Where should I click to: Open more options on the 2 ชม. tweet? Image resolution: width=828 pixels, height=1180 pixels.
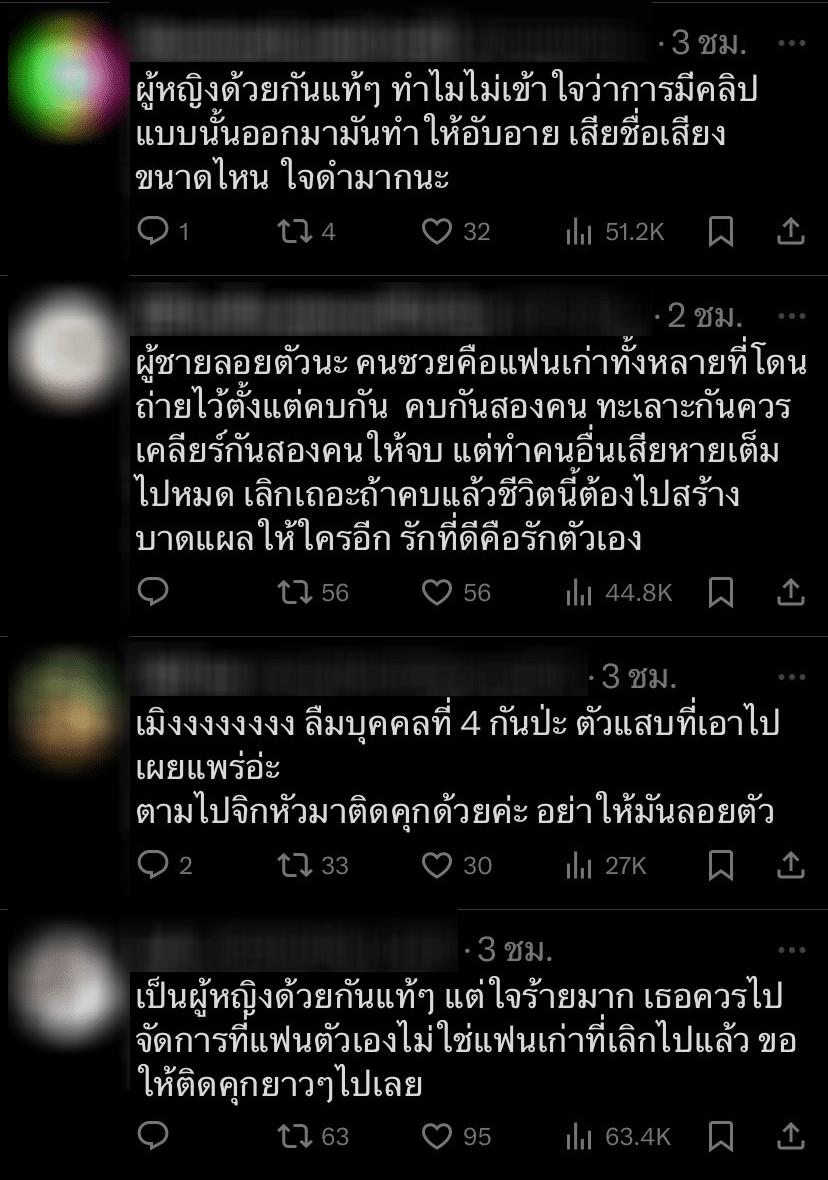791,316
